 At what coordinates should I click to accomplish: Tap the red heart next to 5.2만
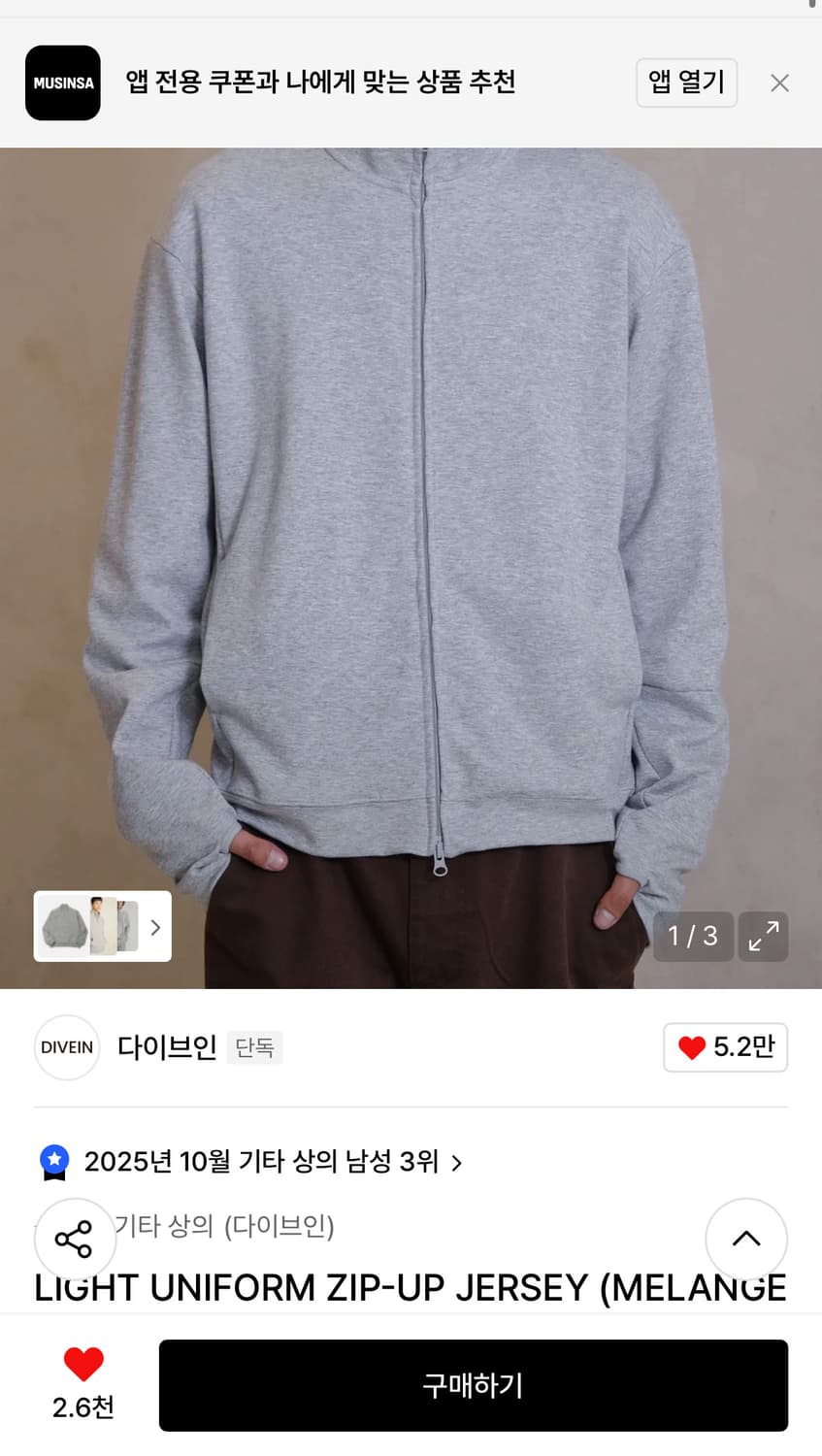tap(691, 1047)
